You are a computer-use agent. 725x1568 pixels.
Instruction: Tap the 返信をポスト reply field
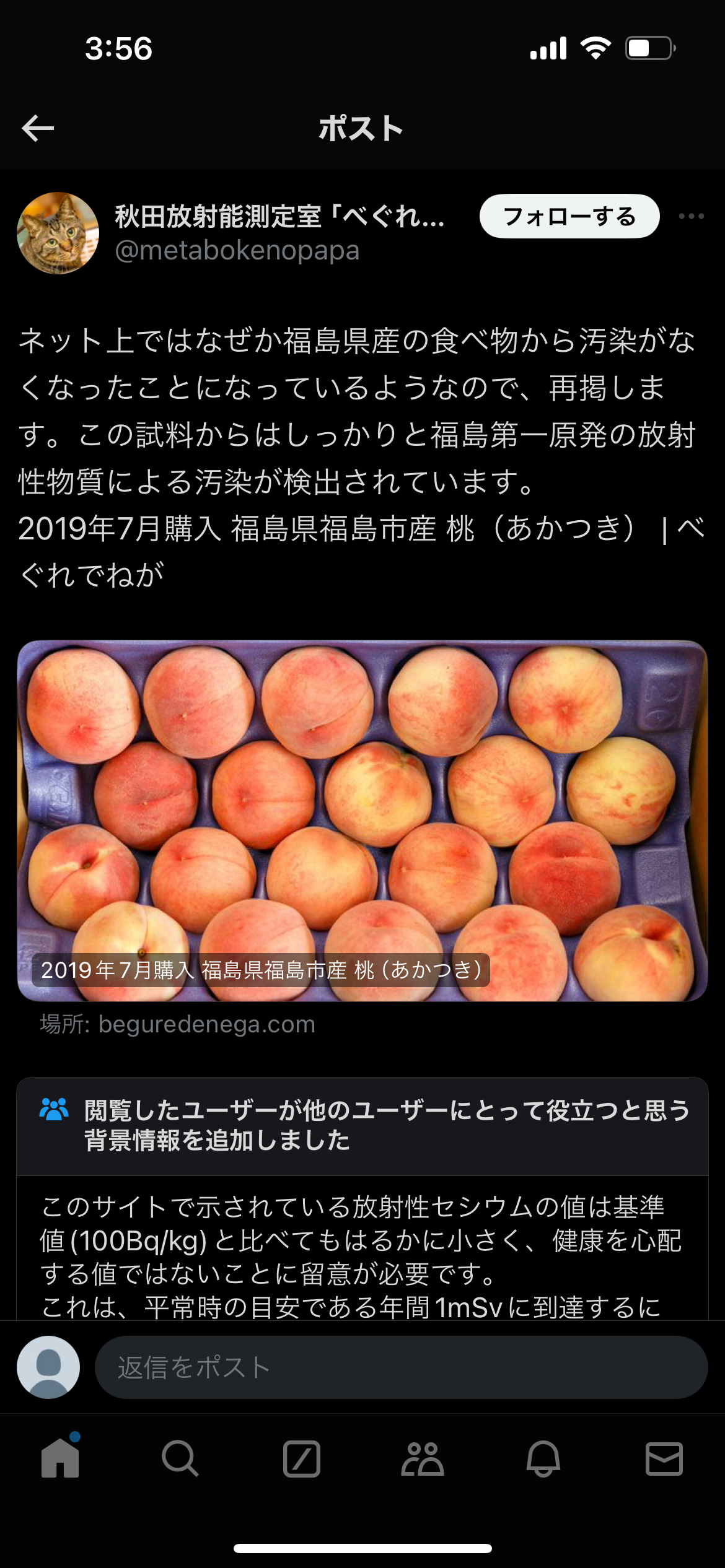pos(401,1367)
